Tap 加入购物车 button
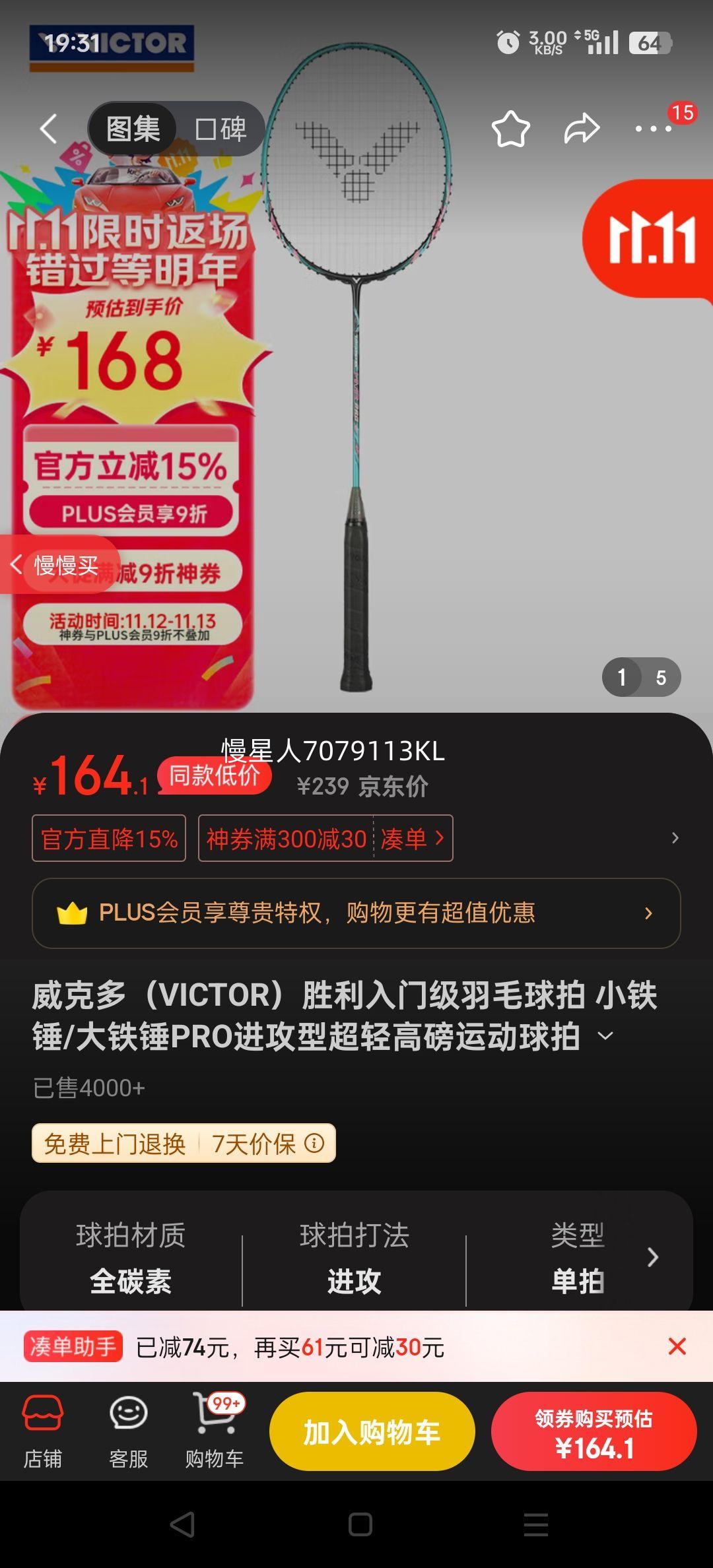 point(372,1431)
